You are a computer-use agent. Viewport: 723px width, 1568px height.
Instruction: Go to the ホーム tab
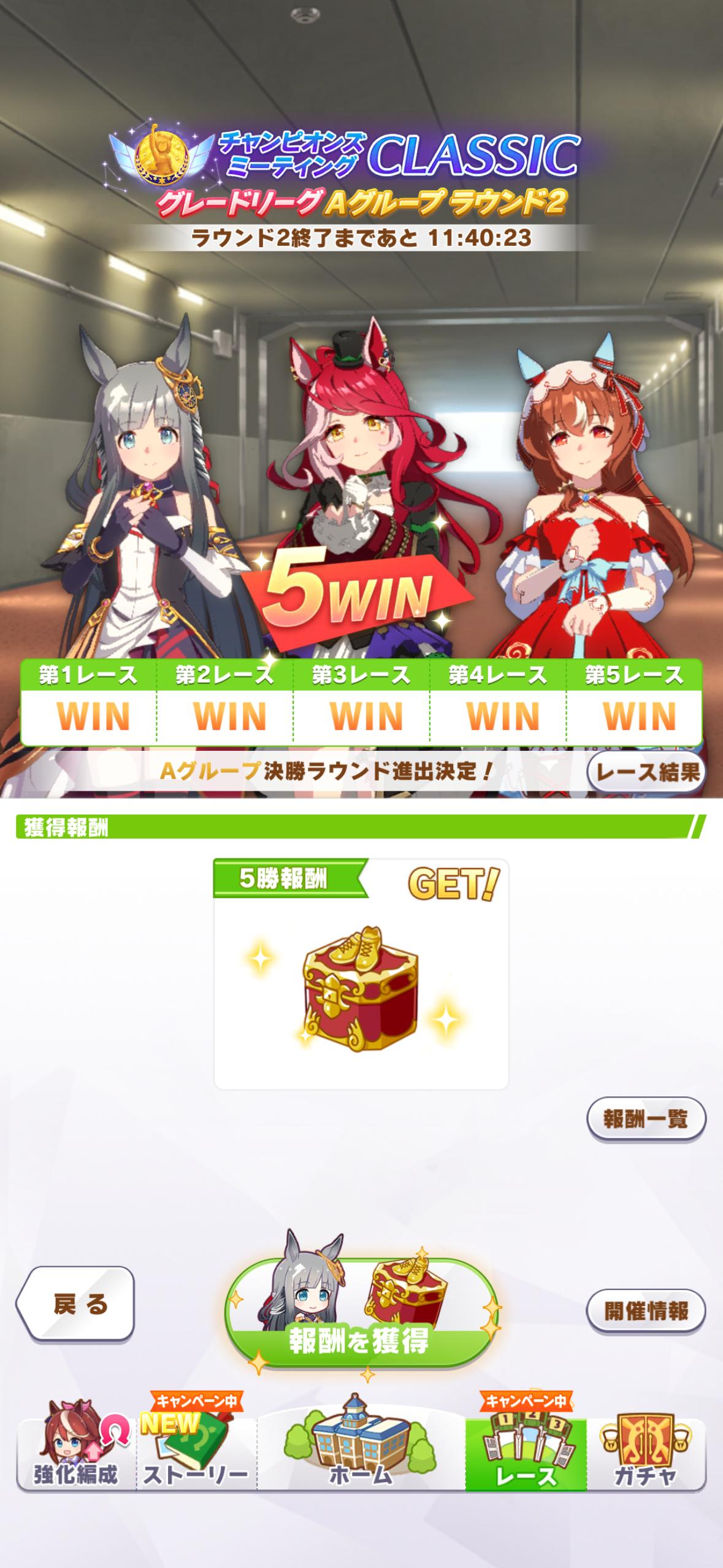coord(361,1453)
